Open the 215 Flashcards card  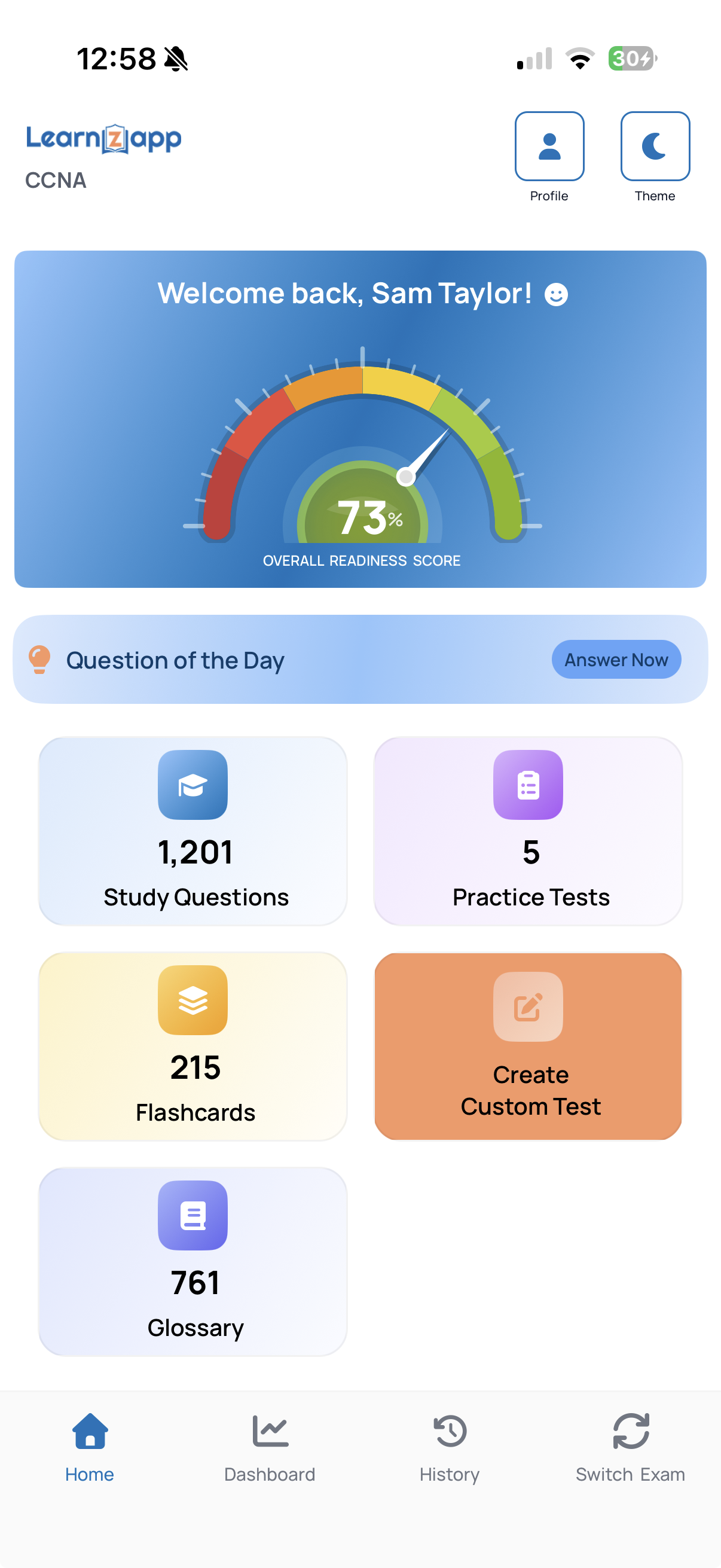coord(193,1046)
